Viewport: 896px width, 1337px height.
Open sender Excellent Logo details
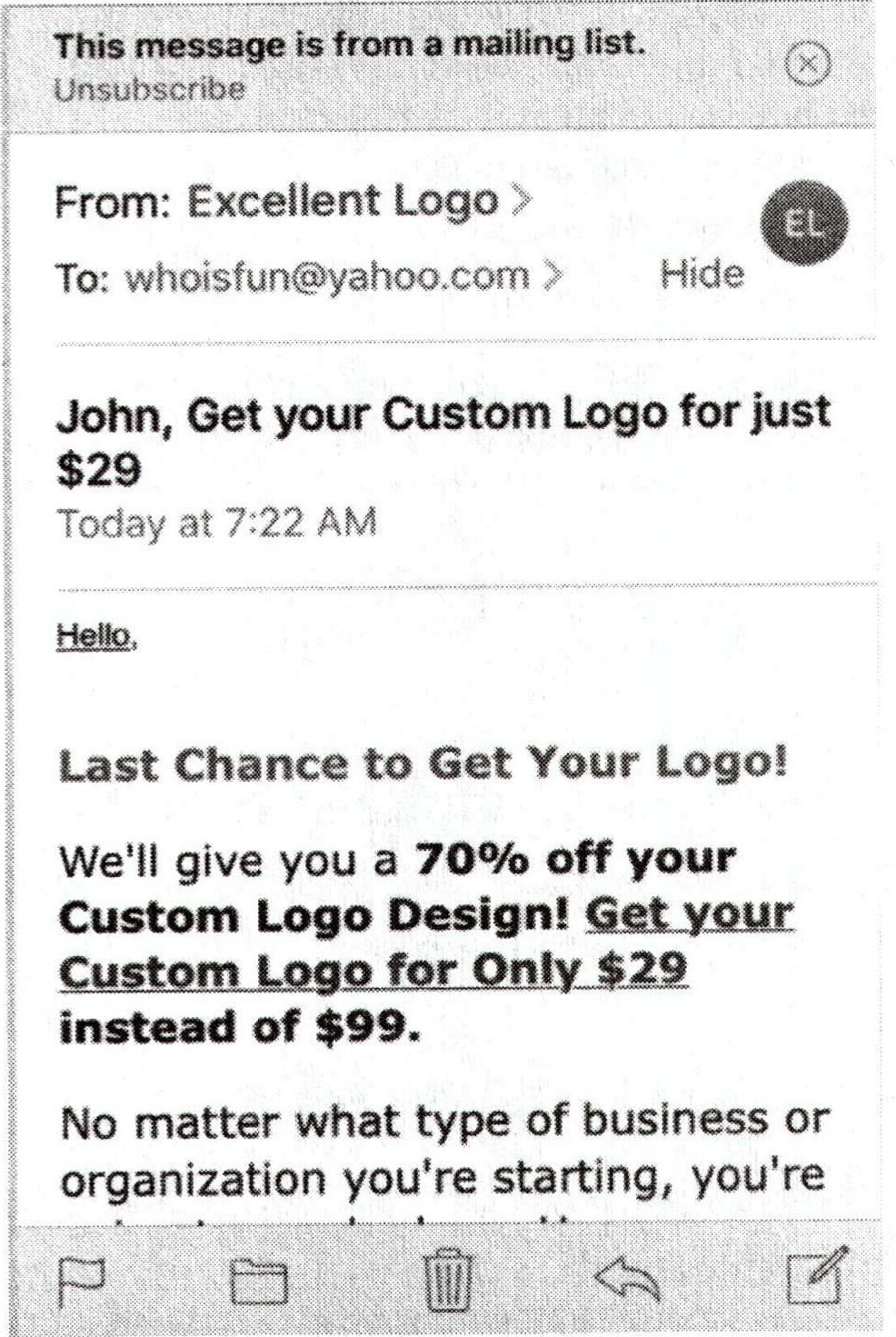pos(343,202)
